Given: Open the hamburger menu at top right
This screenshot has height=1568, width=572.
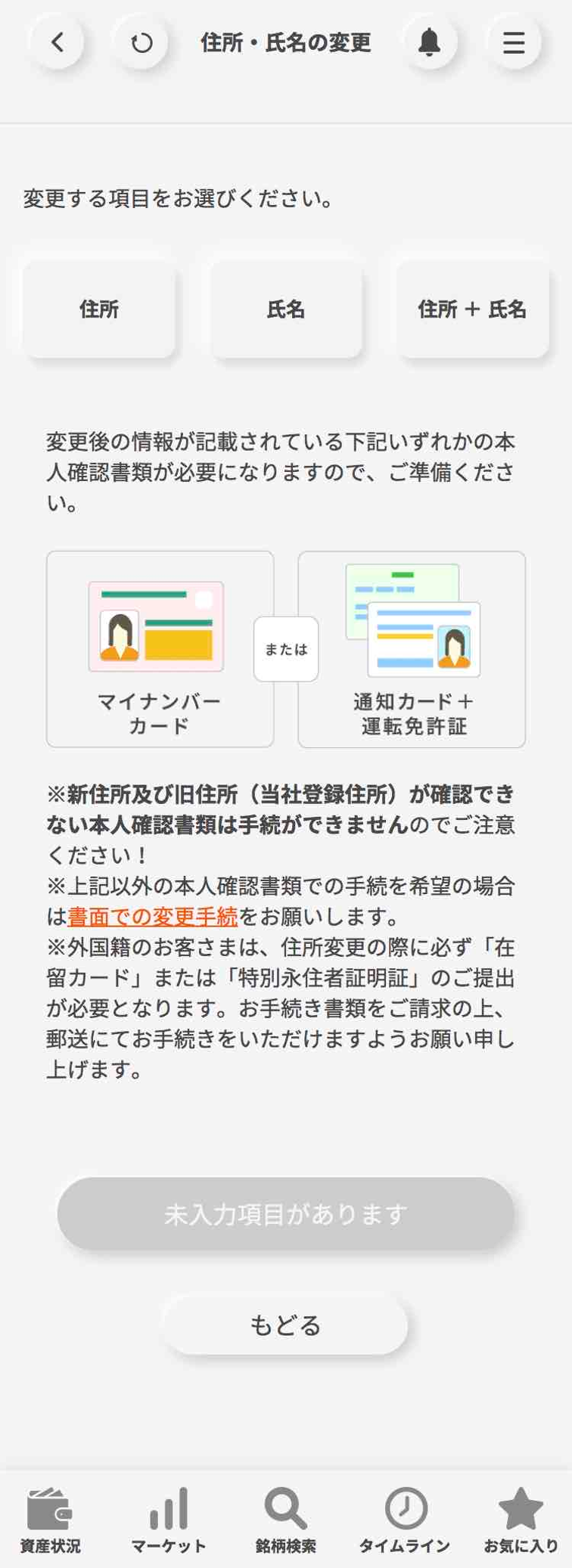Looking at the screenshot, I should point(514,43).
